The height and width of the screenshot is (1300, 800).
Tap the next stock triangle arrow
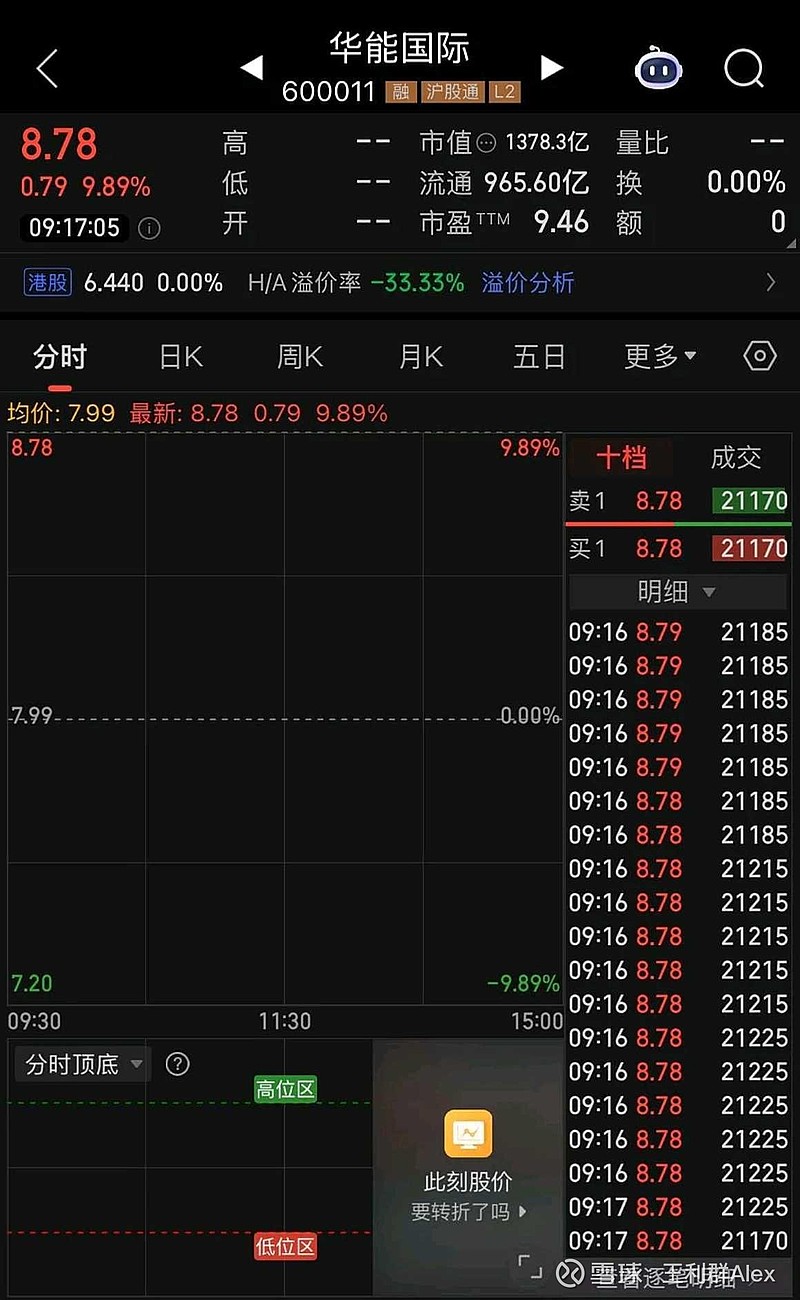551,68
